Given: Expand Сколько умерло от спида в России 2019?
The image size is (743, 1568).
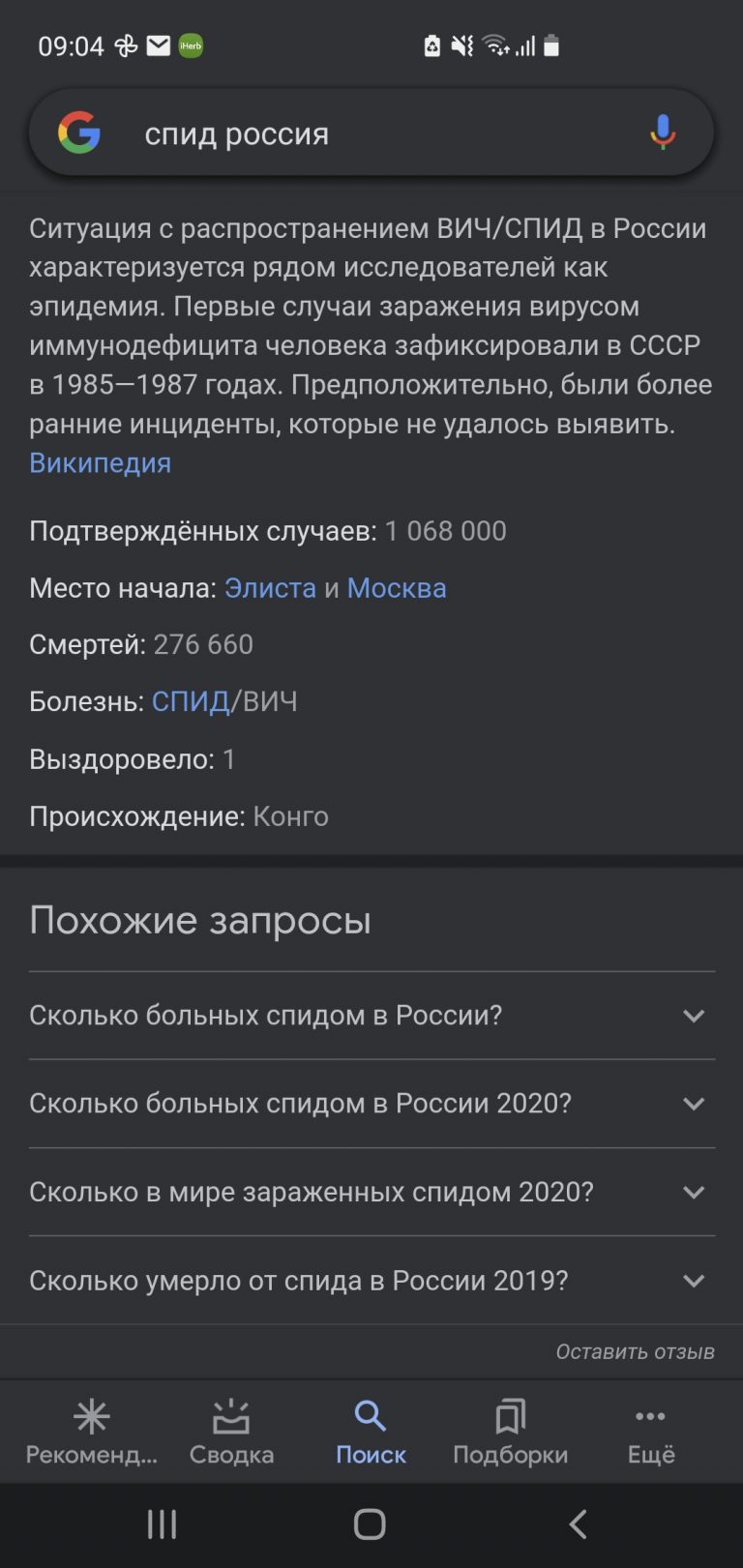Looking at the screenshot, I should (x=371, y=1281).
